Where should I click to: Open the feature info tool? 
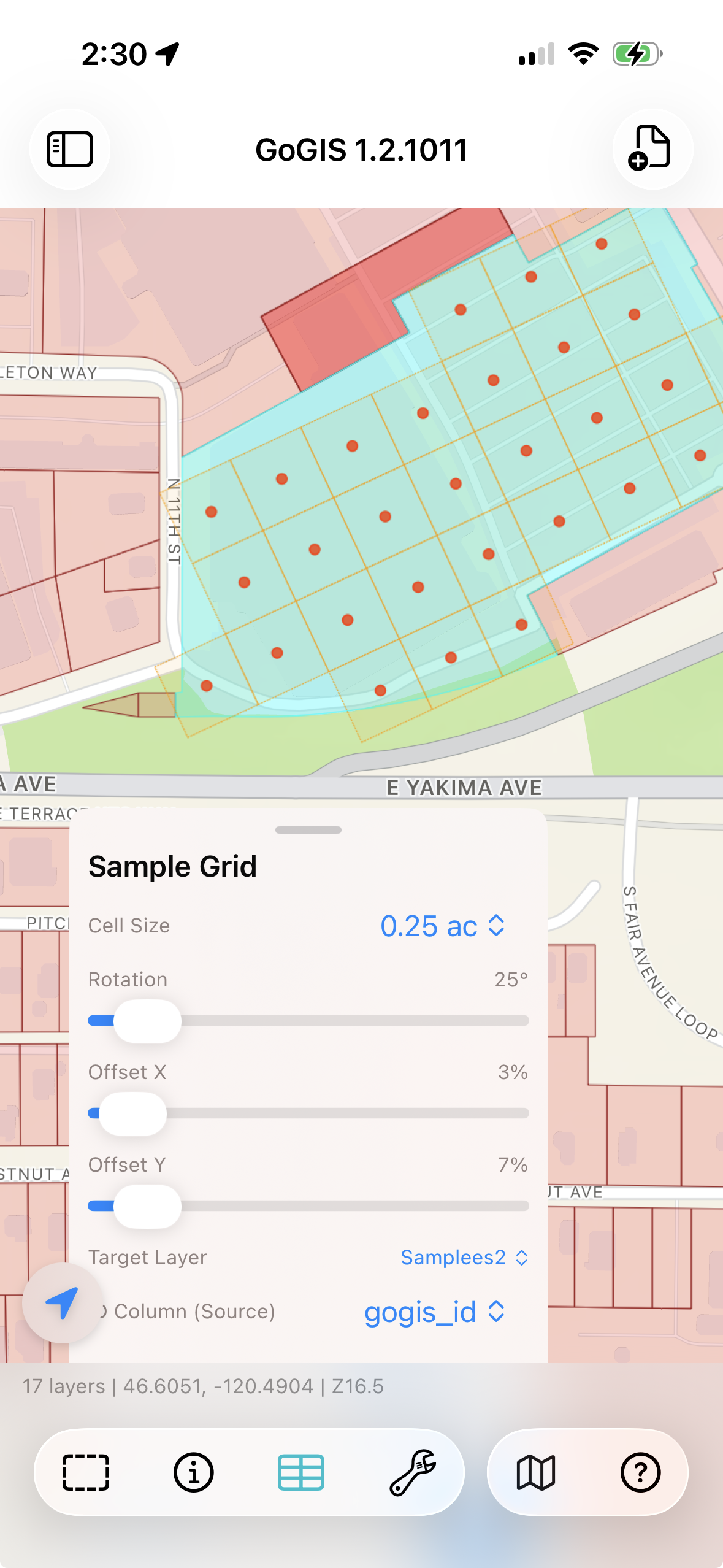[193, 1472]
